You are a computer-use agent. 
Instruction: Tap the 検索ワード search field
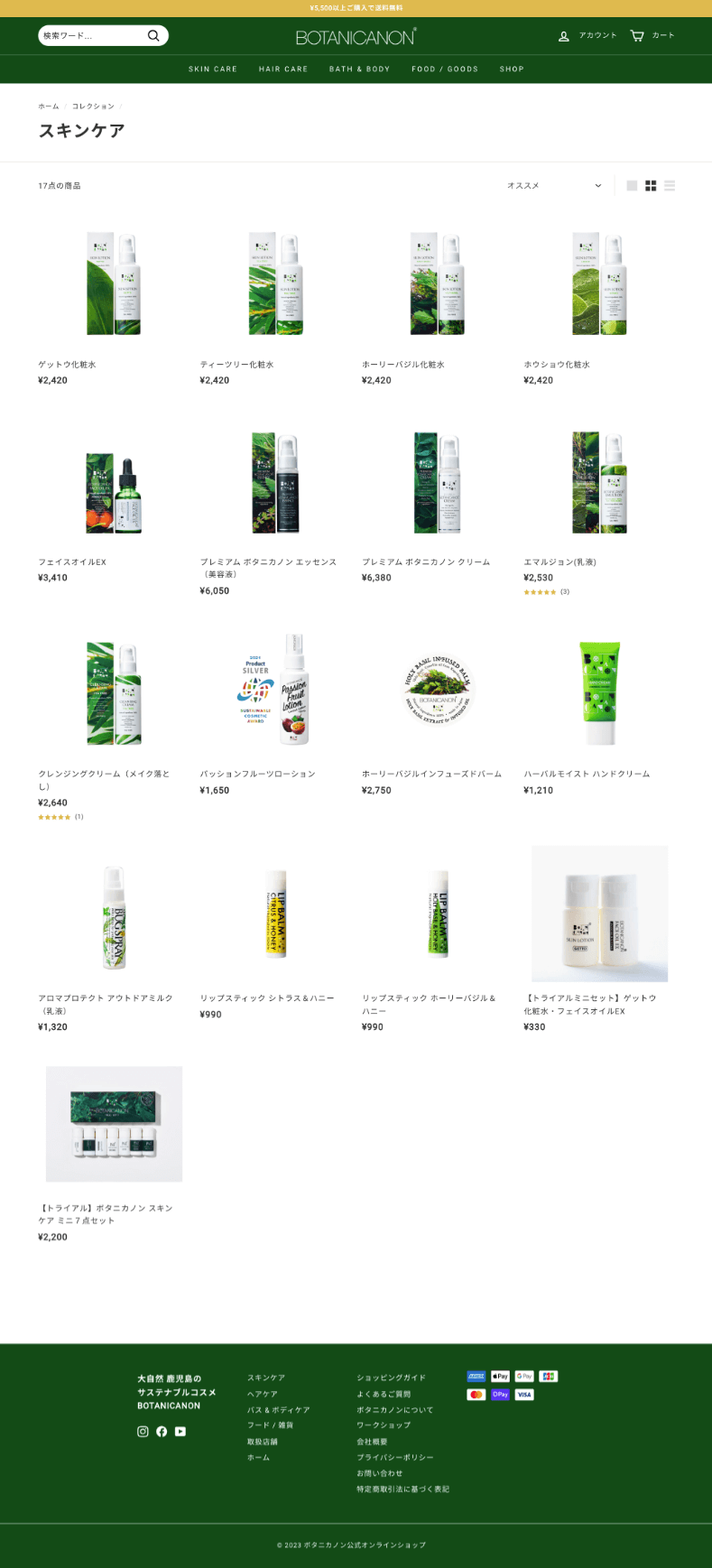90,36
